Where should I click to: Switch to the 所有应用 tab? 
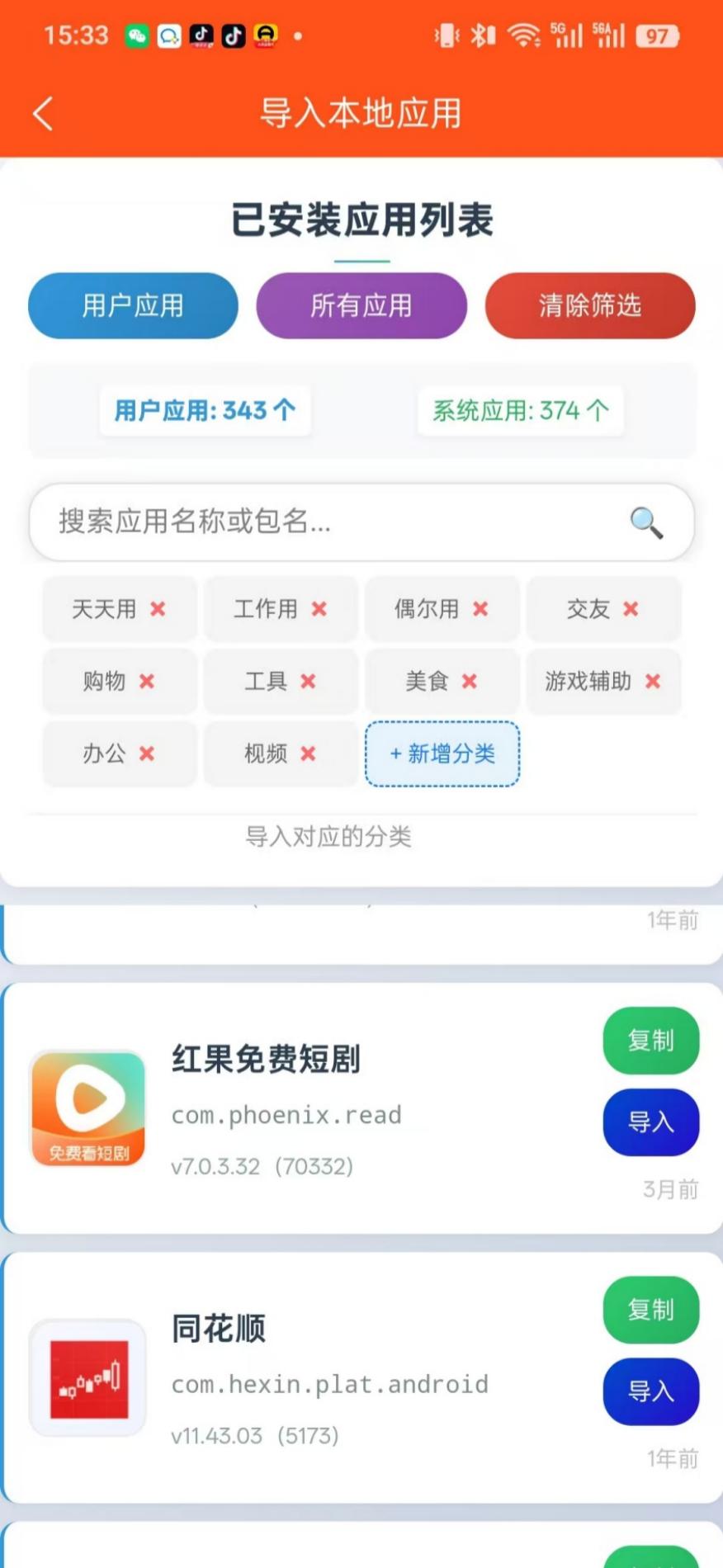361,306
